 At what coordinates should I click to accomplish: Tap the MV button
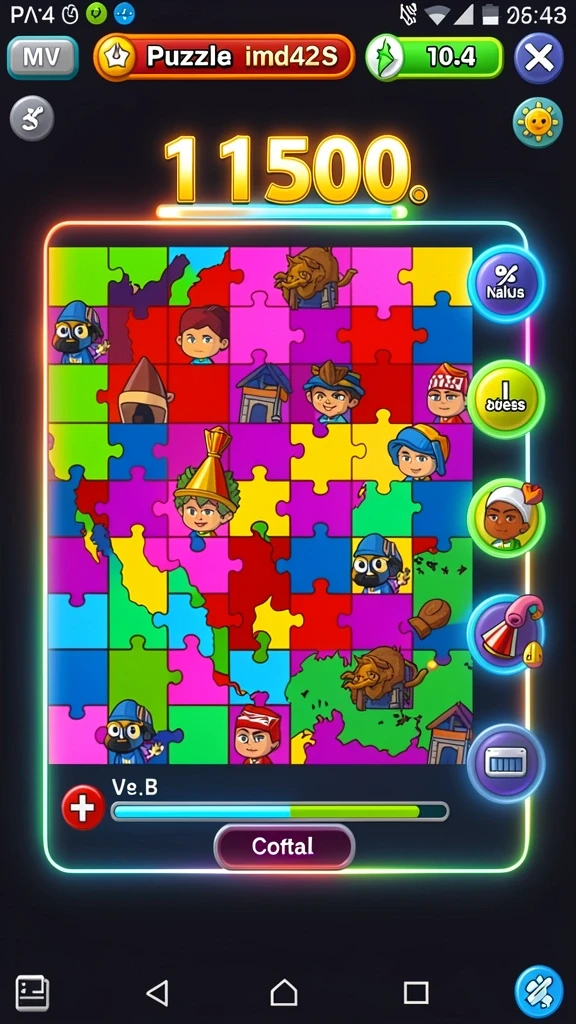[42, 57]
